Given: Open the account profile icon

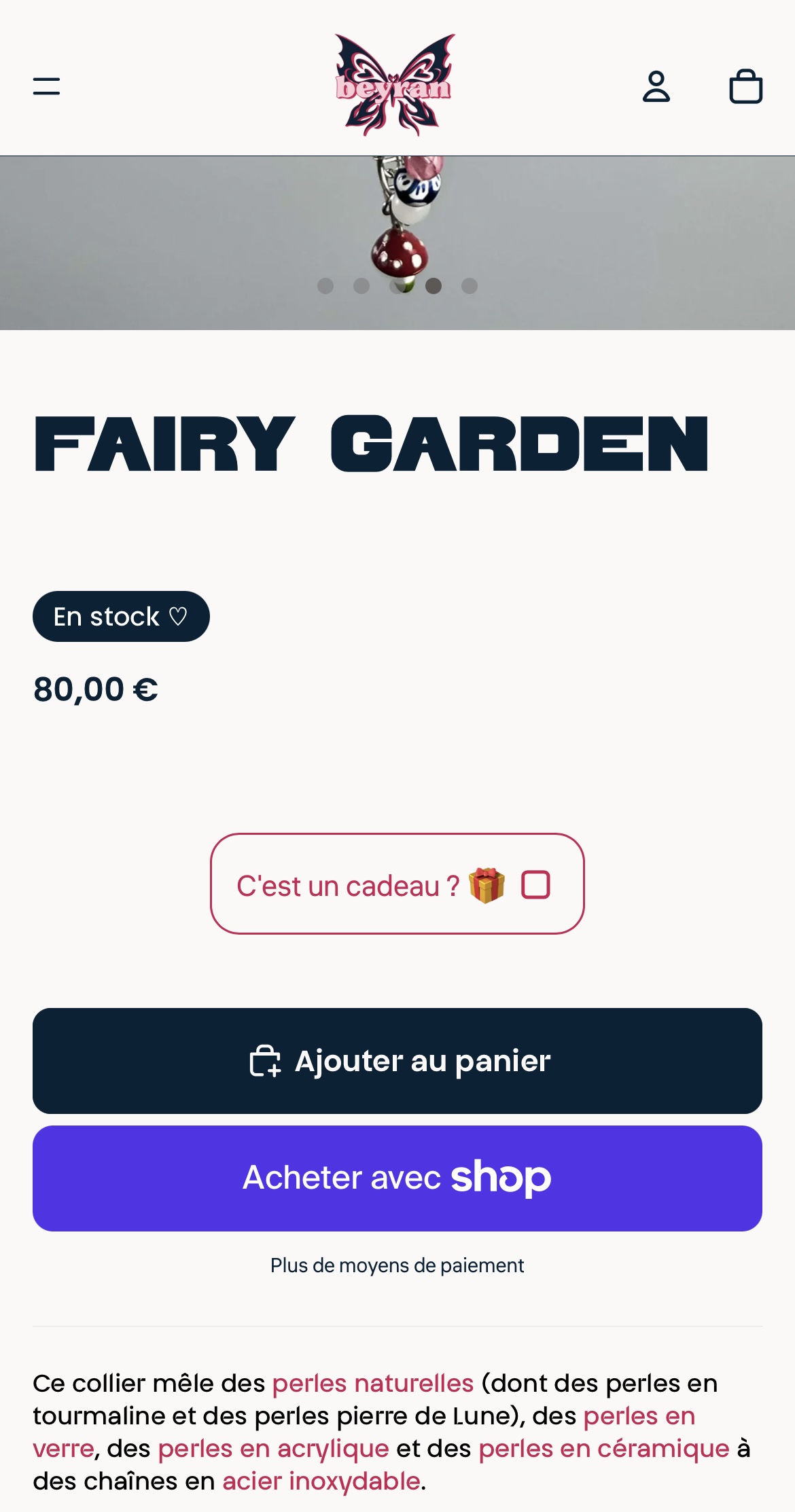Looking at the screenshot, I should pyautogui.click(x=656, y=87).
